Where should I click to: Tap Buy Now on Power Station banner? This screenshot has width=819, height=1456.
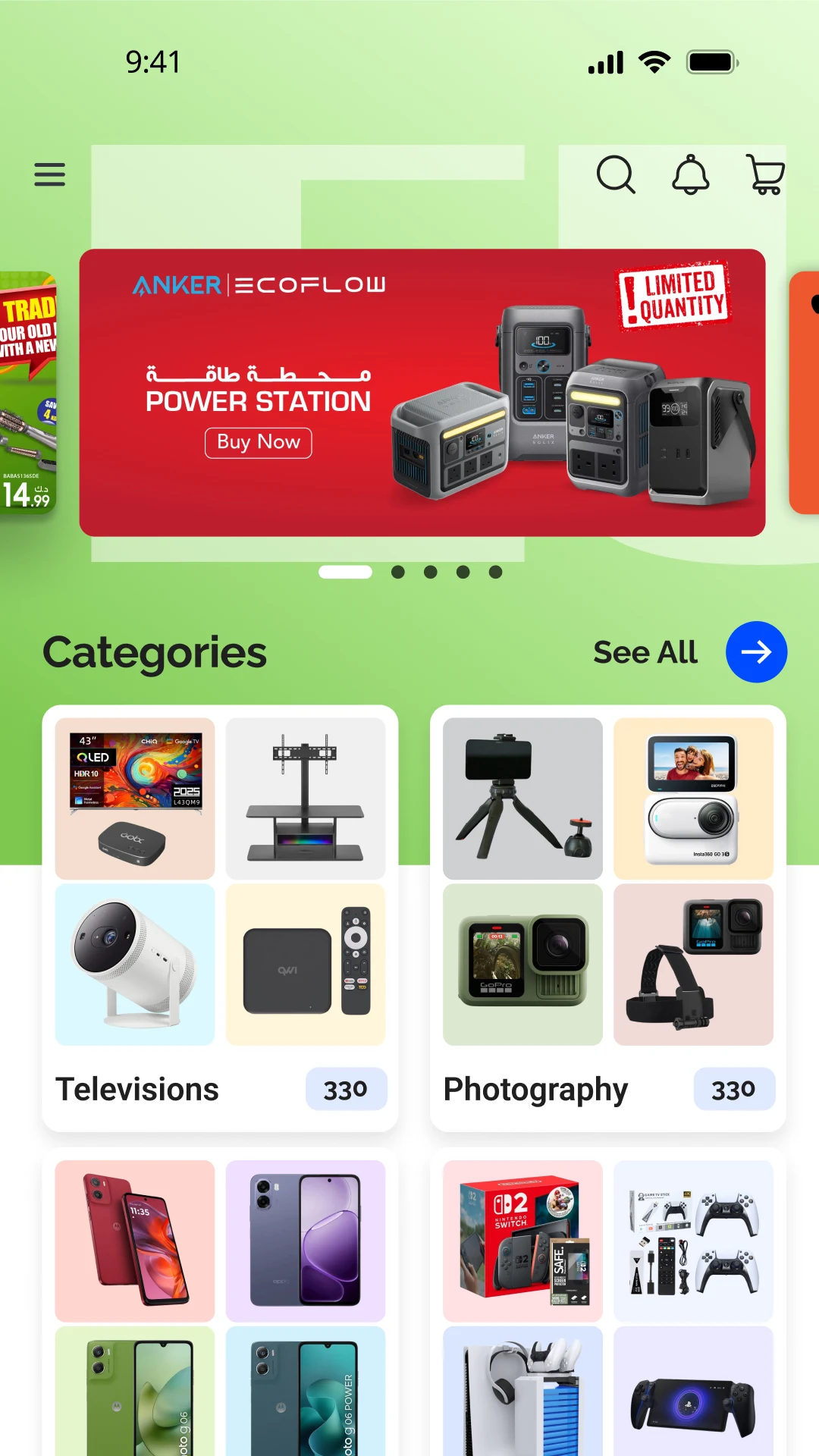point(259,442)
